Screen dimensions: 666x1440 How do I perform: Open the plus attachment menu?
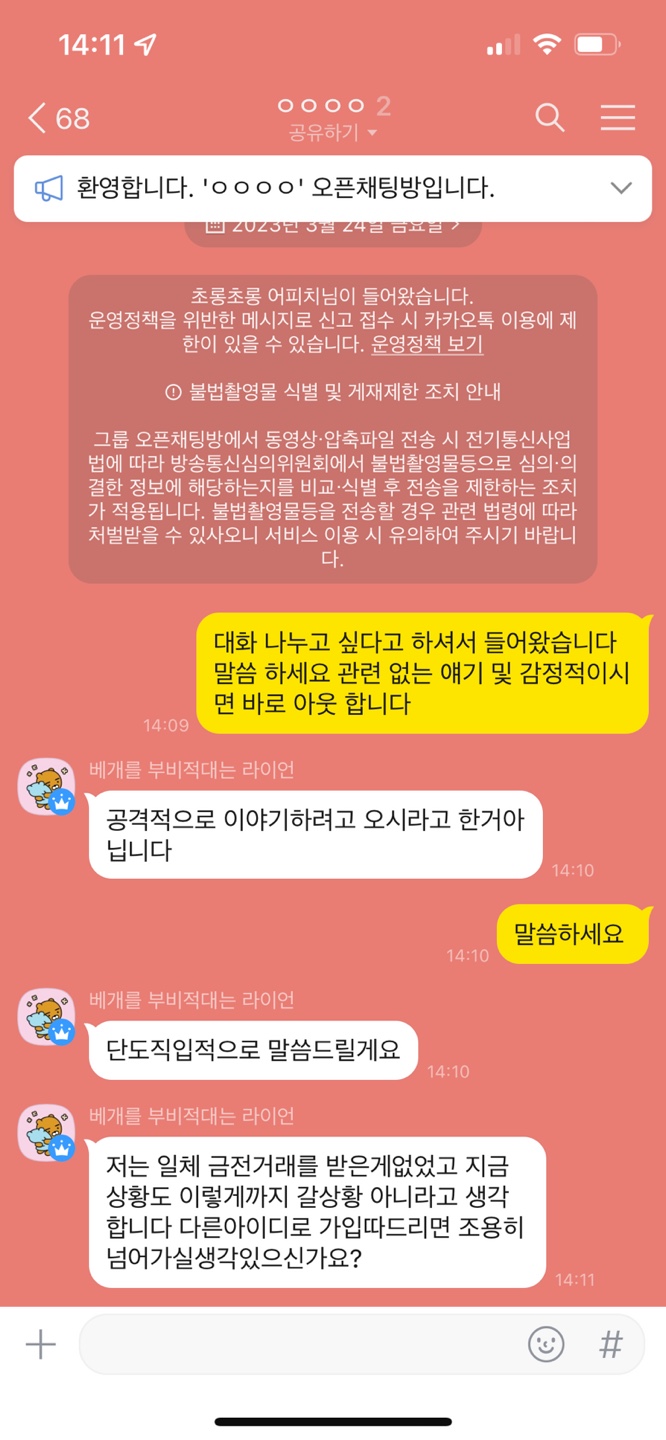pos(41,1345)
